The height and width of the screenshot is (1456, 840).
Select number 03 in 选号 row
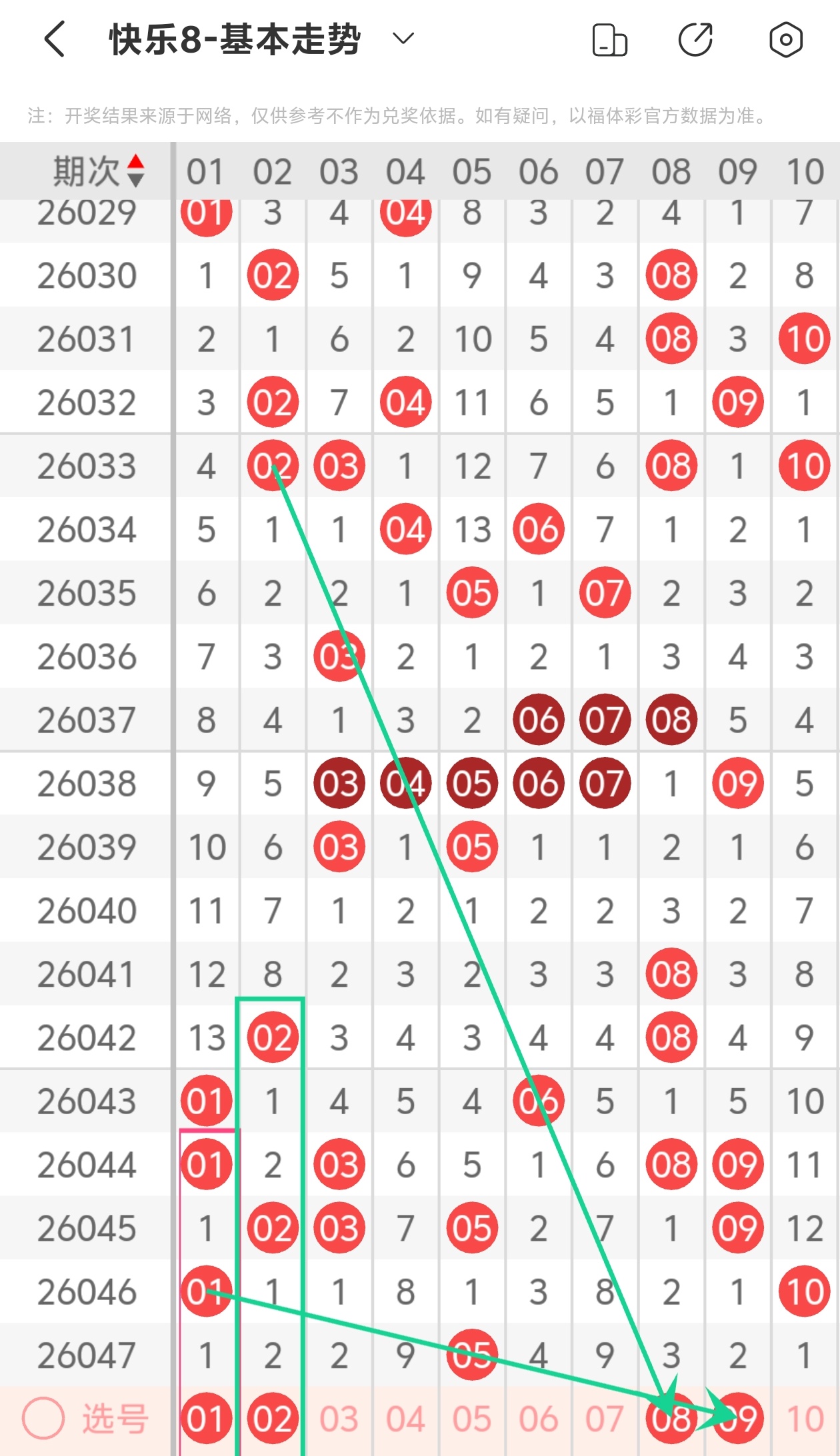coord(339,1418)
